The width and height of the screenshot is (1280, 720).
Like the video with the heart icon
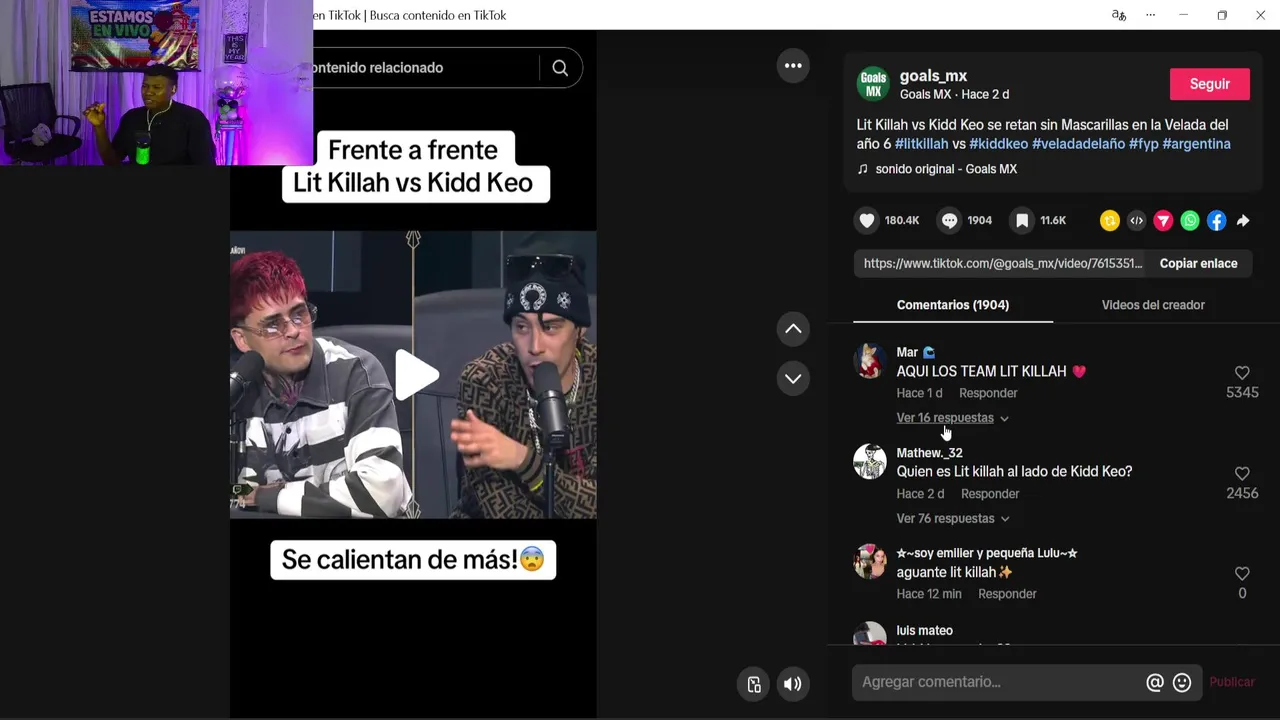pos(867,221)
